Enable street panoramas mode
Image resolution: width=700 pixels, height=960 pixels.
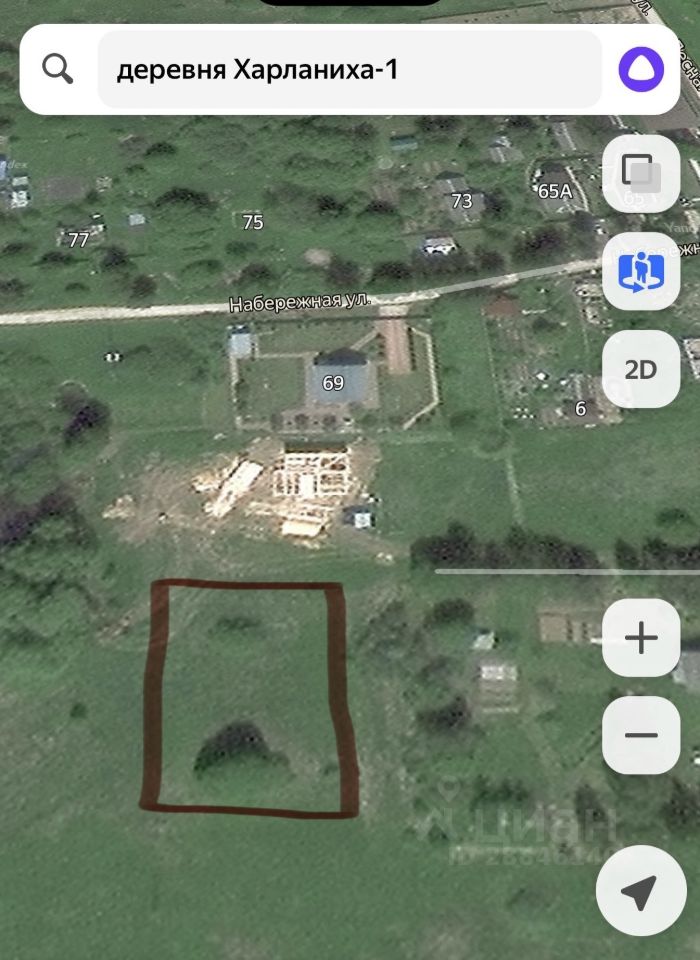click(641, 271)
